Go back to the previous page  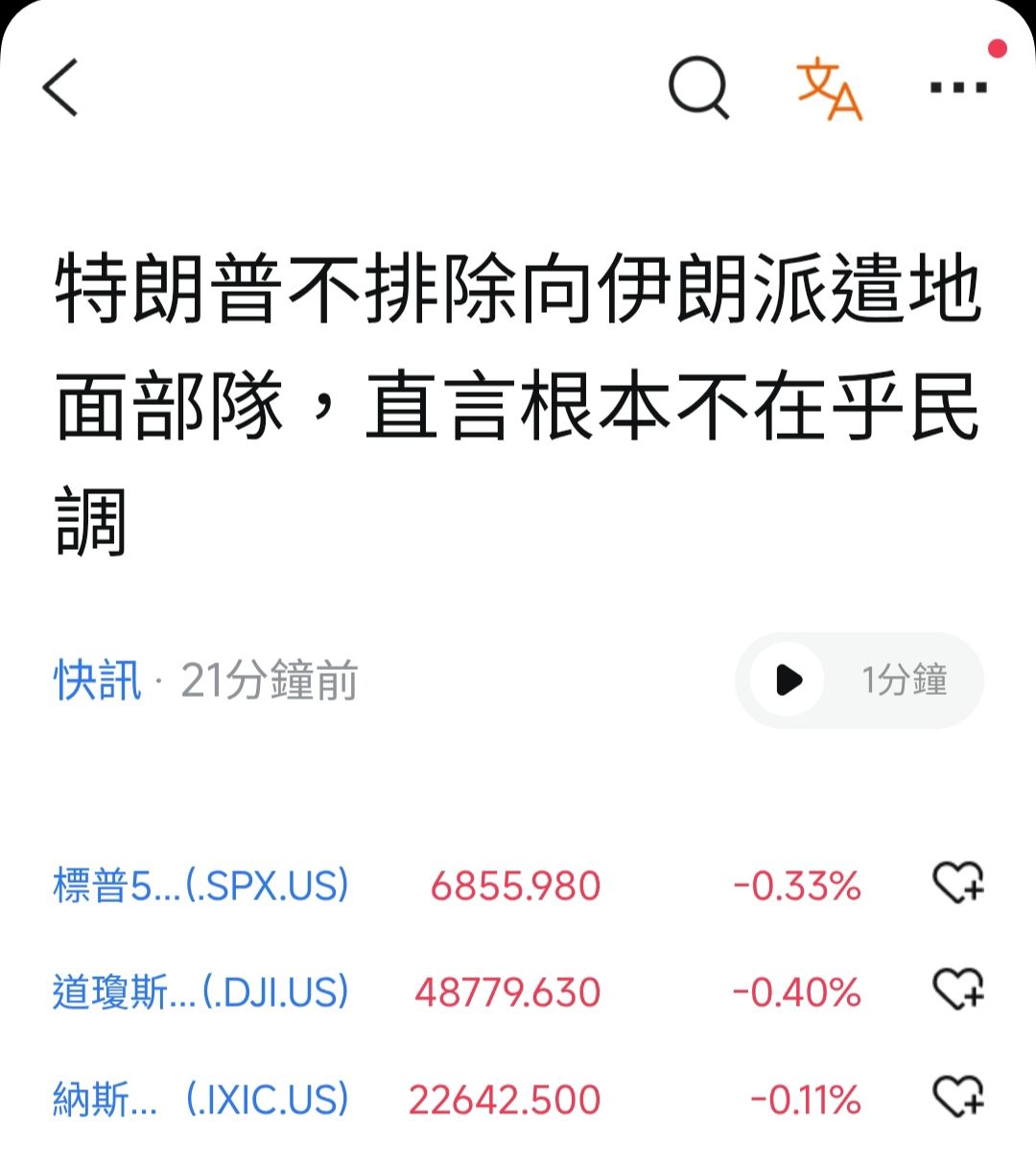click(x=59, y=88)
